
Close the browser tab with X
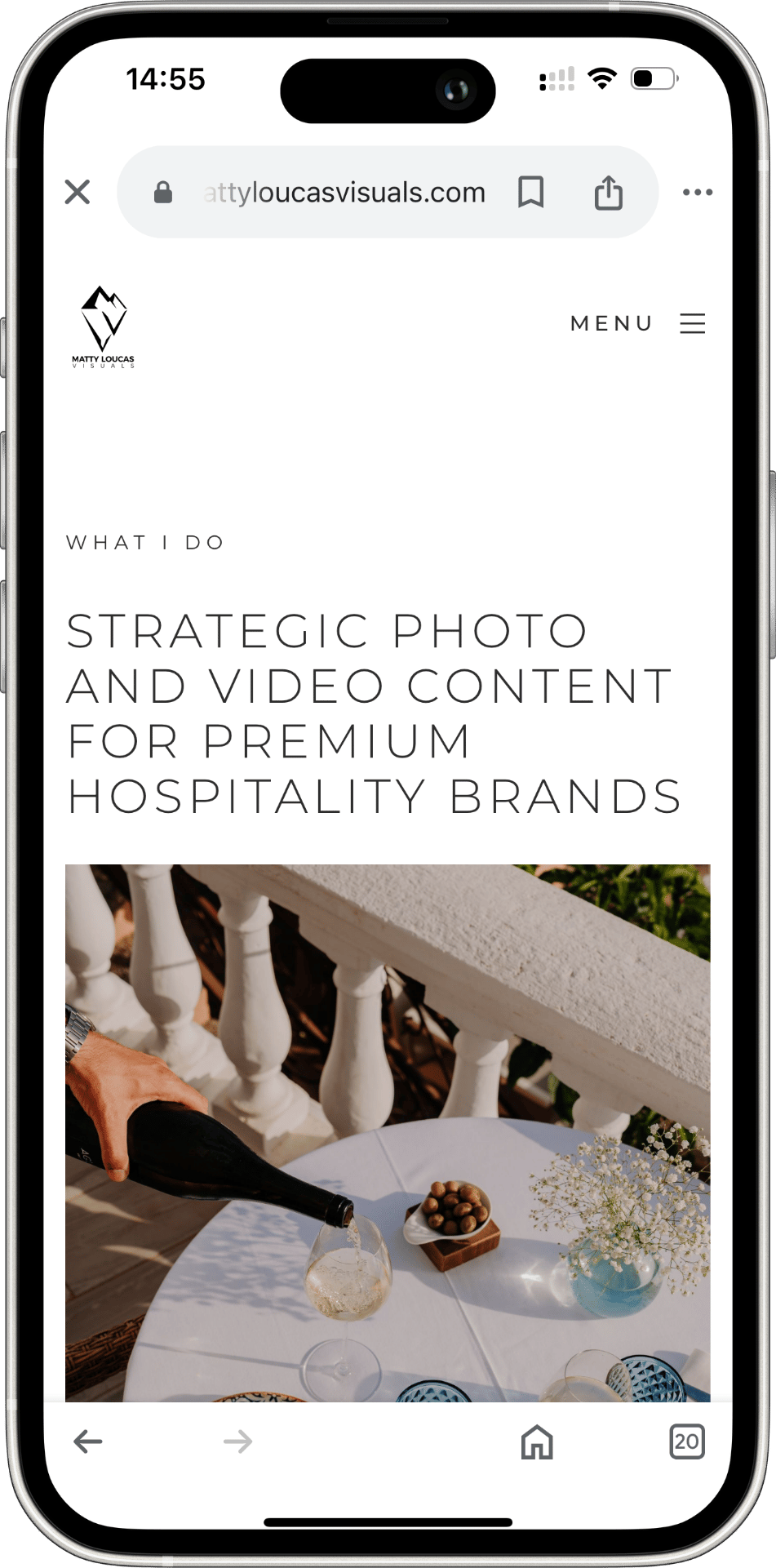tap(78, 193)
